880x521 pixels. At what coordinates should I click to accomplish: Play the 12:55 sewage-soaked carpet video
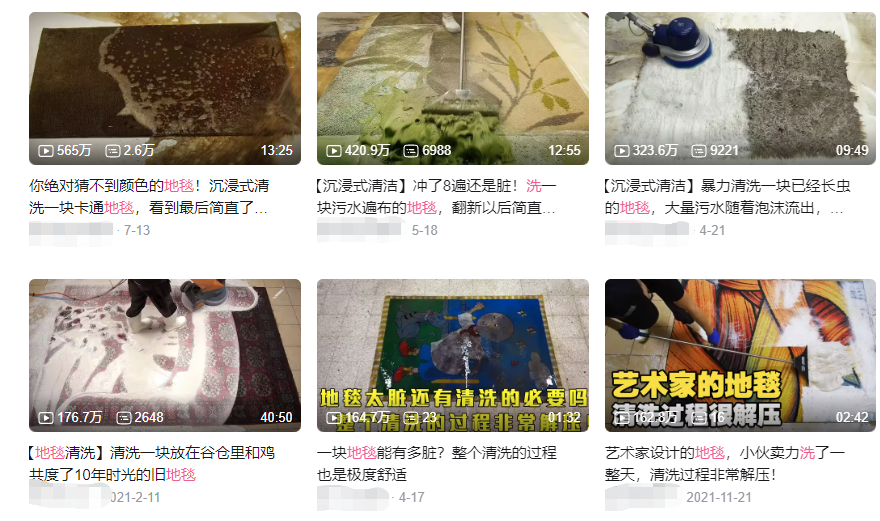(x=453, y=88)
